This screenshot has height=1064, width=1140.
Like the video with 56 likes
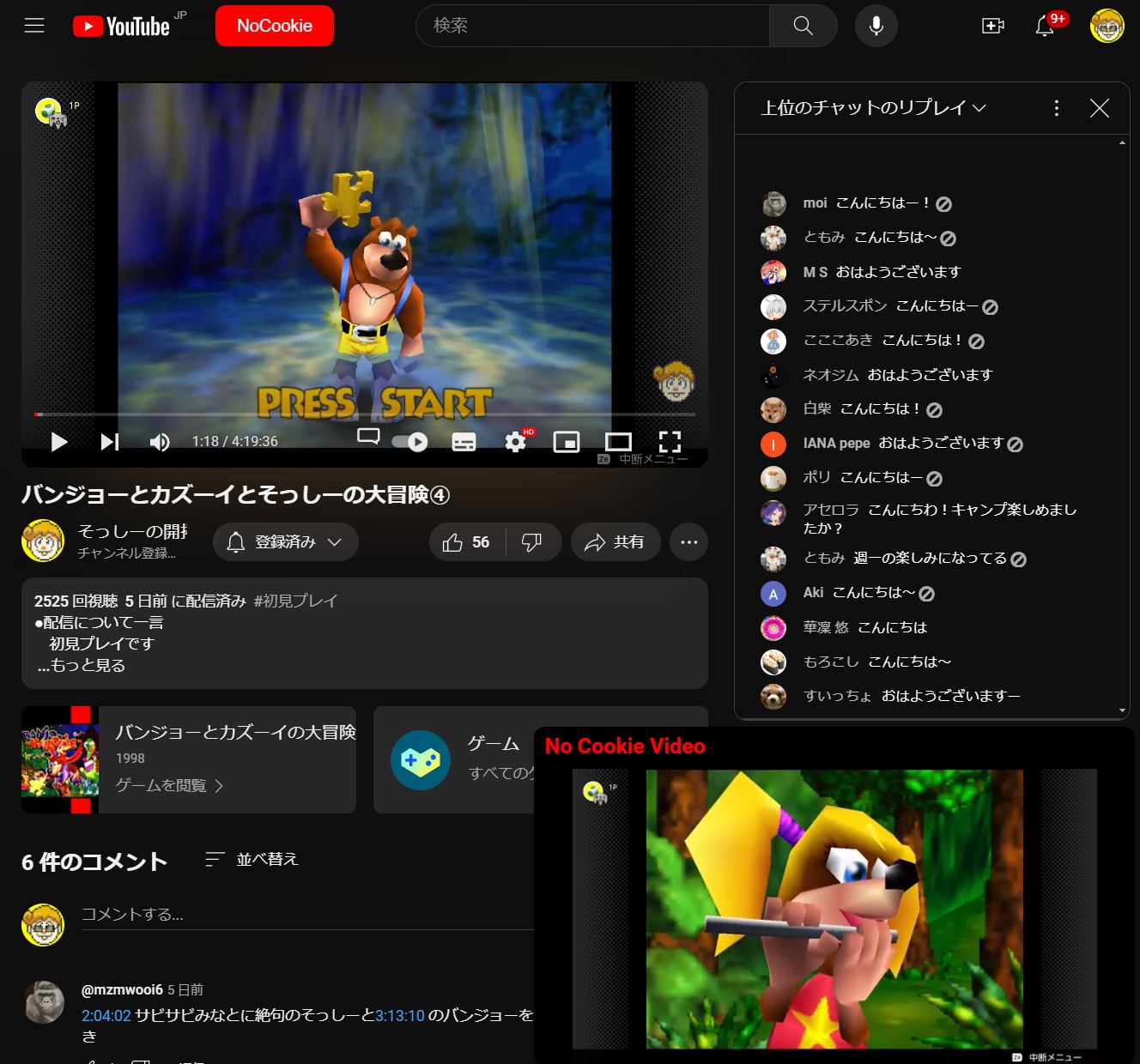point(467,542)
